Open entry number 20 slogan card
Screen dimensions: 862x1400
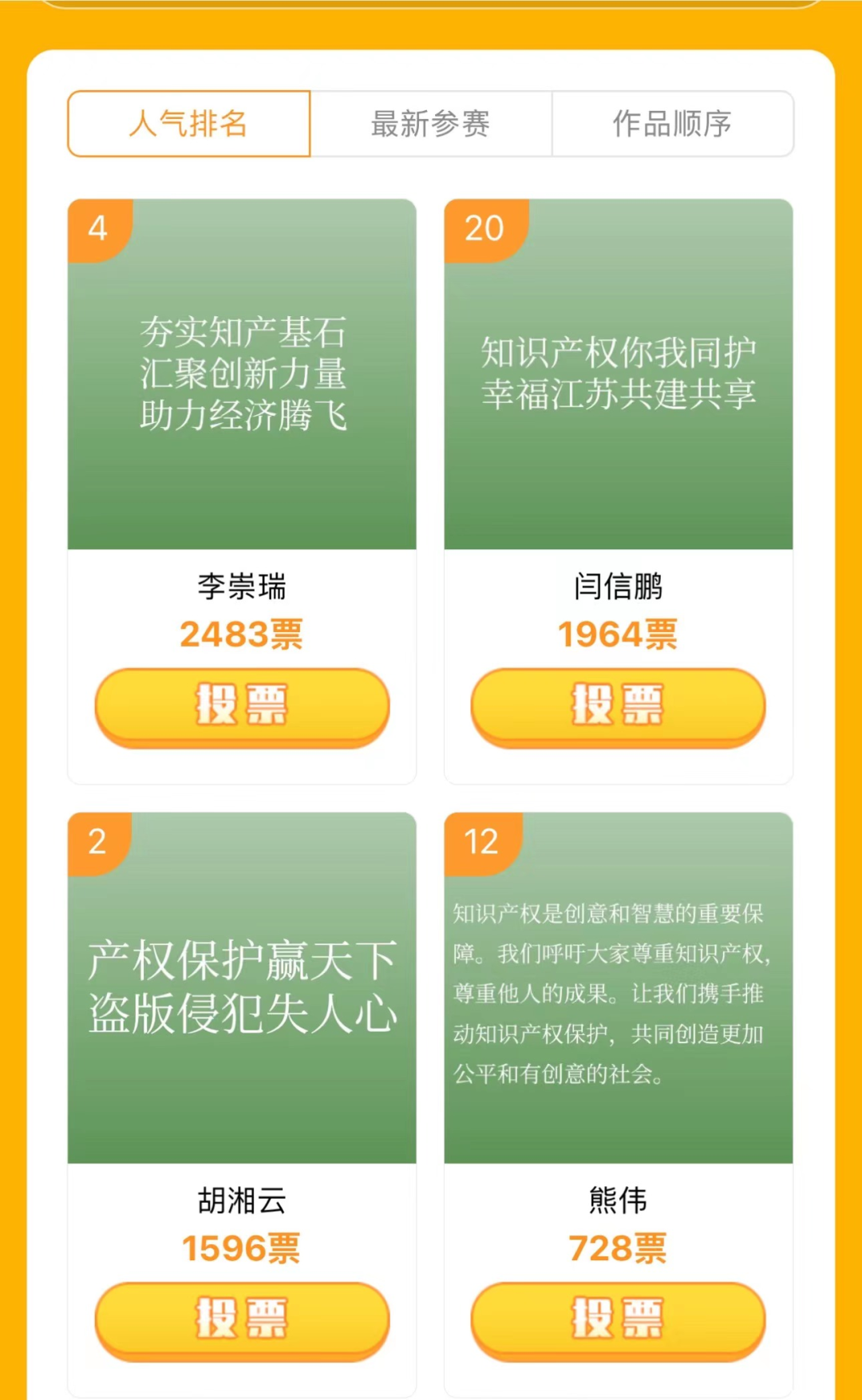point(618,374)
